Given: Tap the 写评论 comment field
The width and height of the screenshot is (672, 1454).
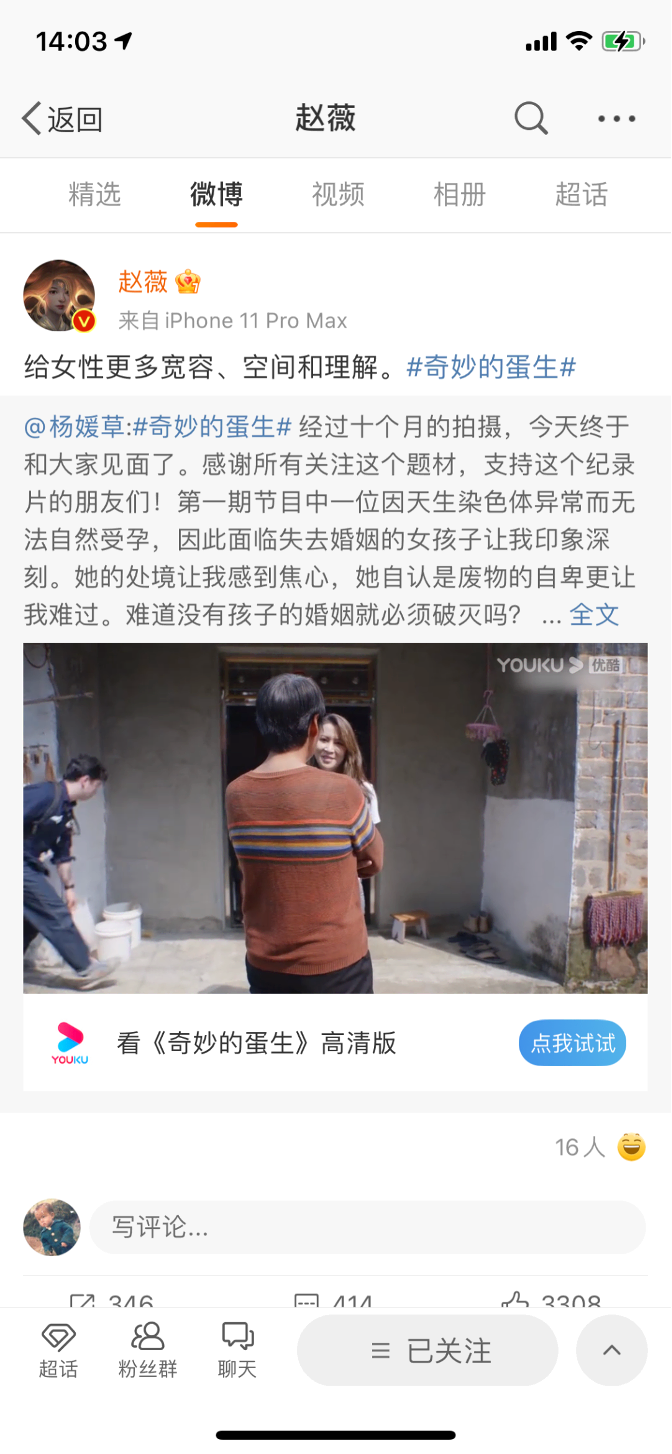Looking at the screenshot, I should pos(366,1228).
